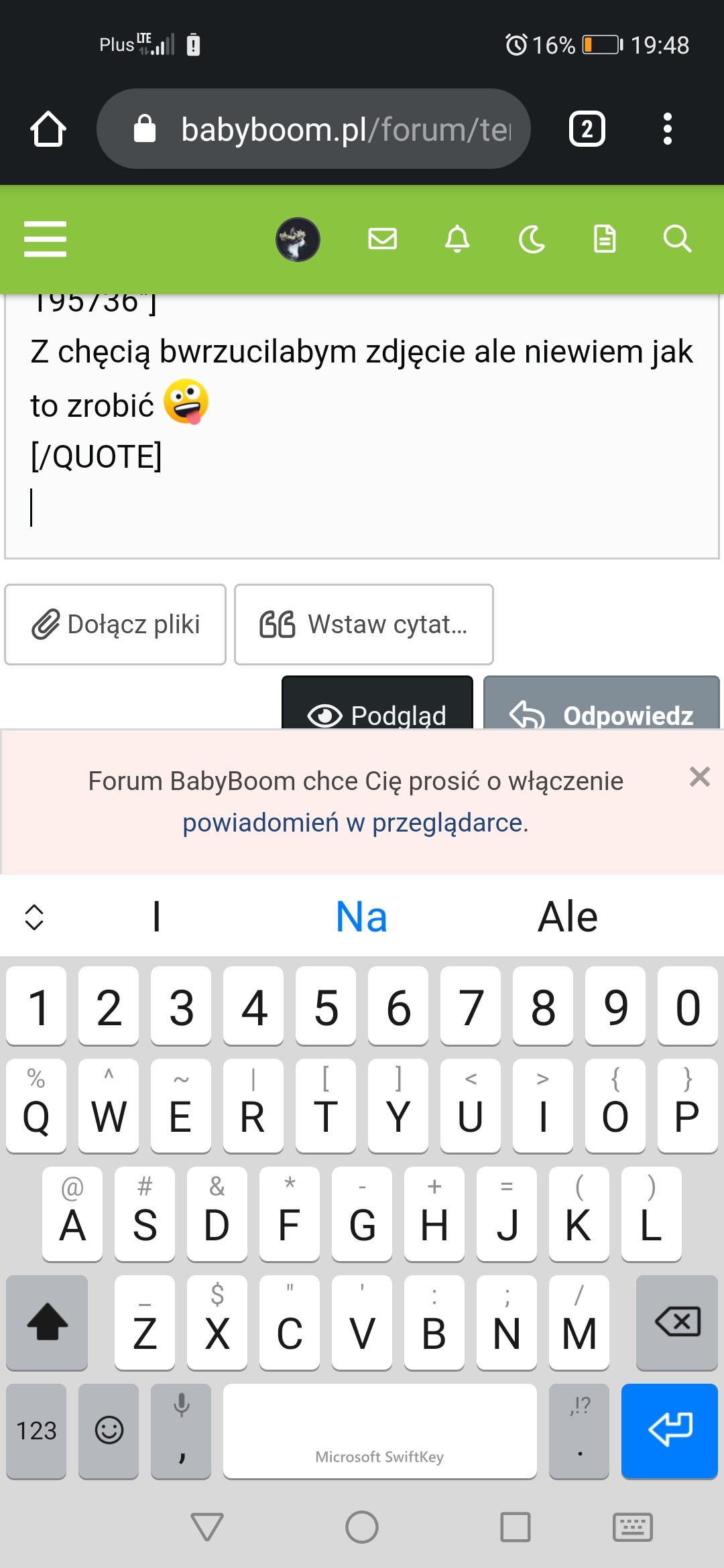Open the forum hamburger menu
724x1568 pixels.
point(45,239)
